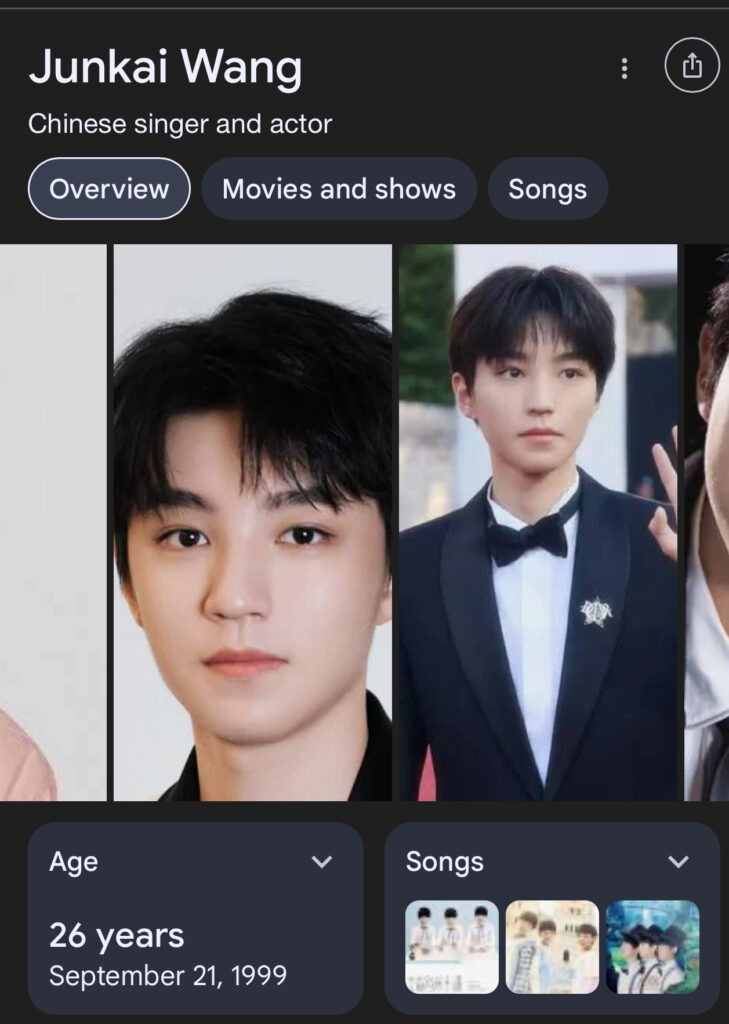Expand the Songs card

(678, 862)
